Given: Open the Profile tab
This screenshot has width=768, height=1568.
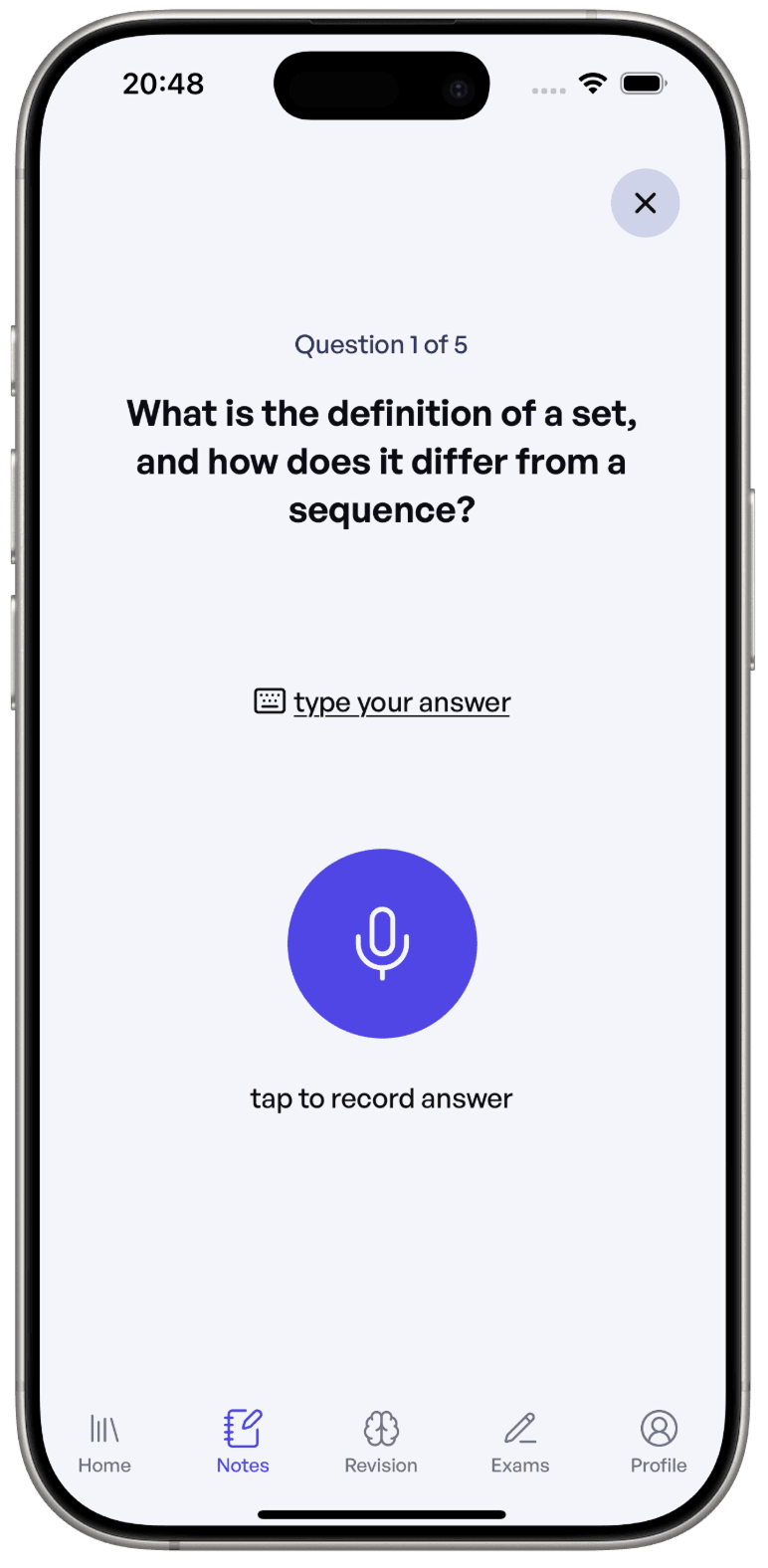Looking at the screenshot, I should pyautogui.click(x=658, y=1443).
